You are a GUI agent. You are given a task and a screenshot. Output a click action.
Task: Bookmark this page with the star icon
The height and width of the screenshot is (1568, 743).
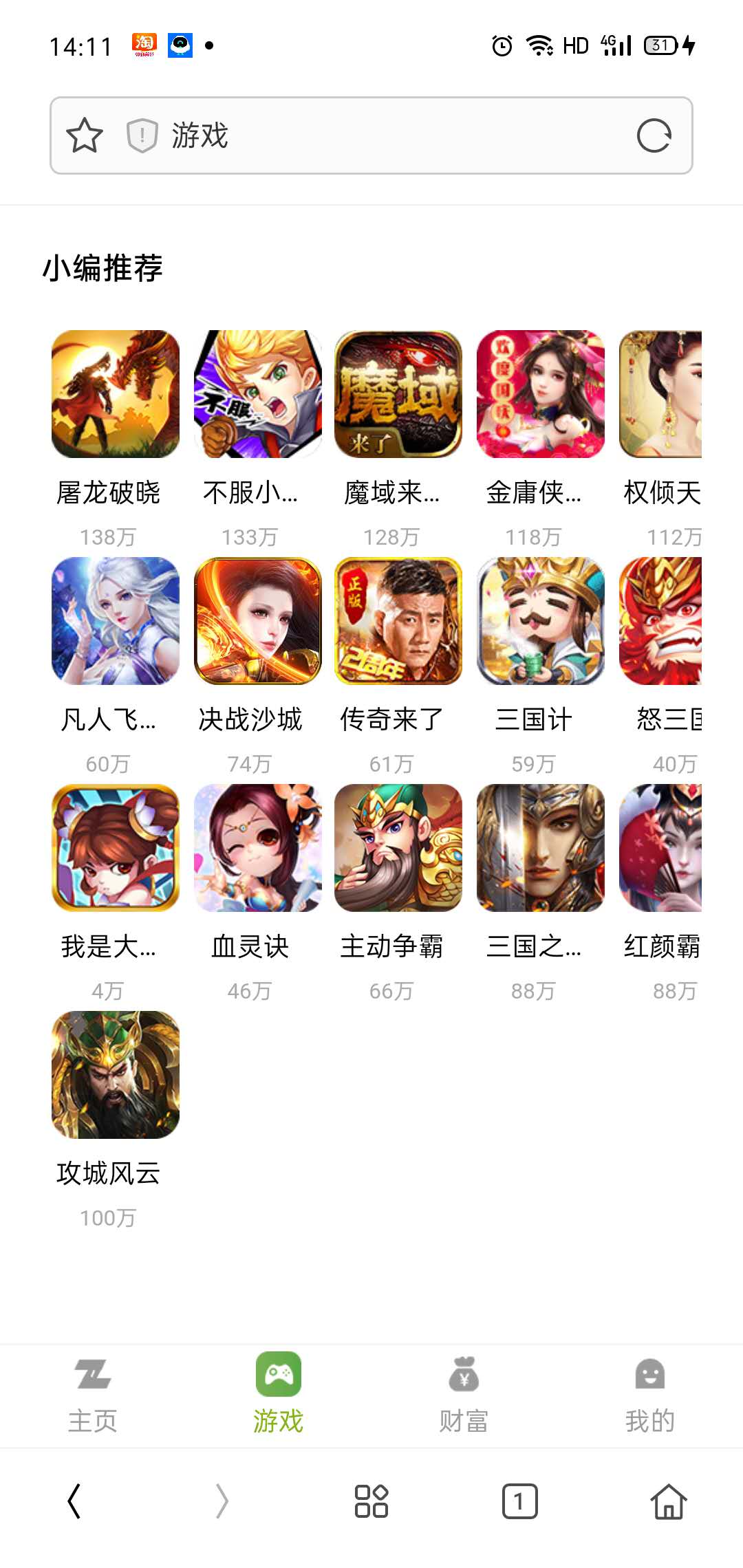tap(84, 135)
